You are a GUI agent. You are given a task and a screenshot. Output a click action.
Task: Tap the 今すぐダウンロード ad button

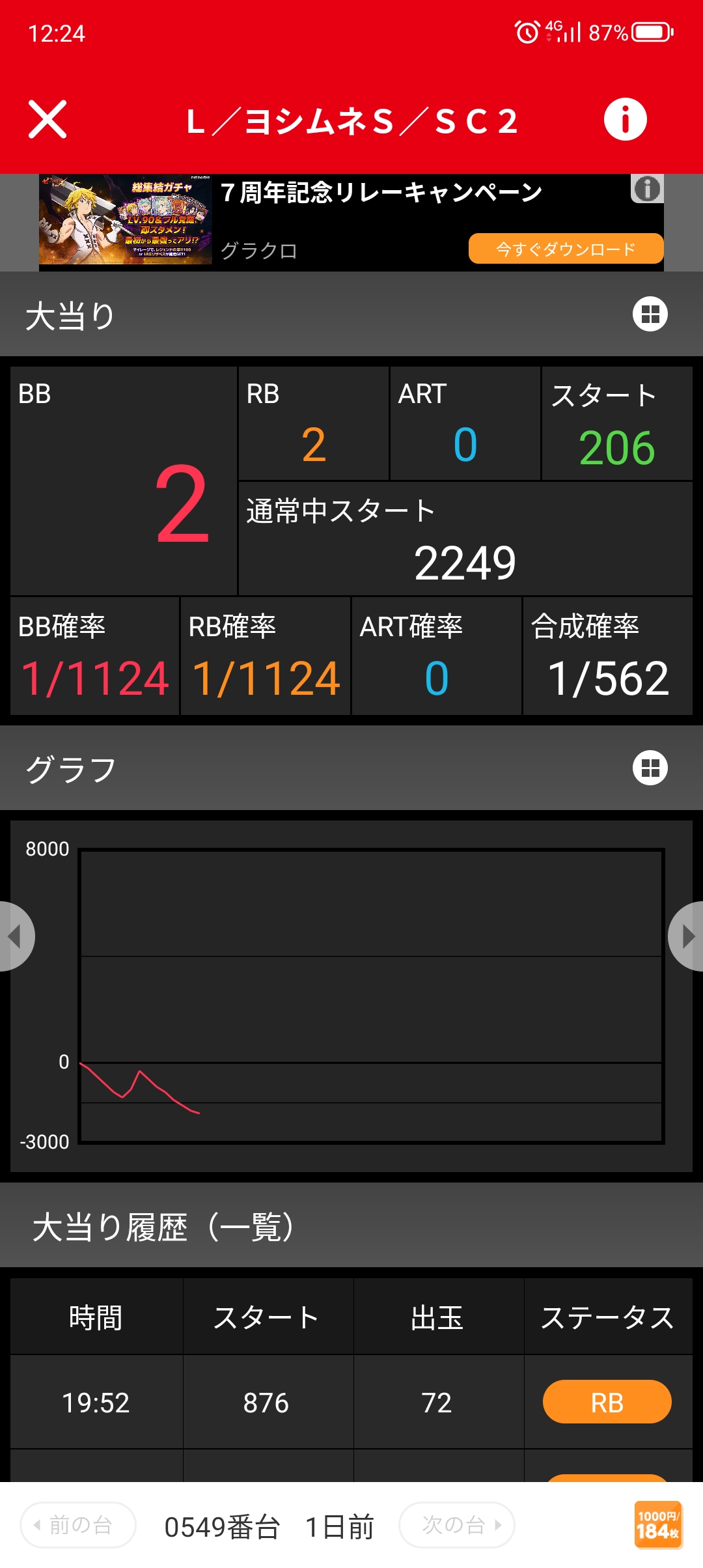[x=566, y=249]
